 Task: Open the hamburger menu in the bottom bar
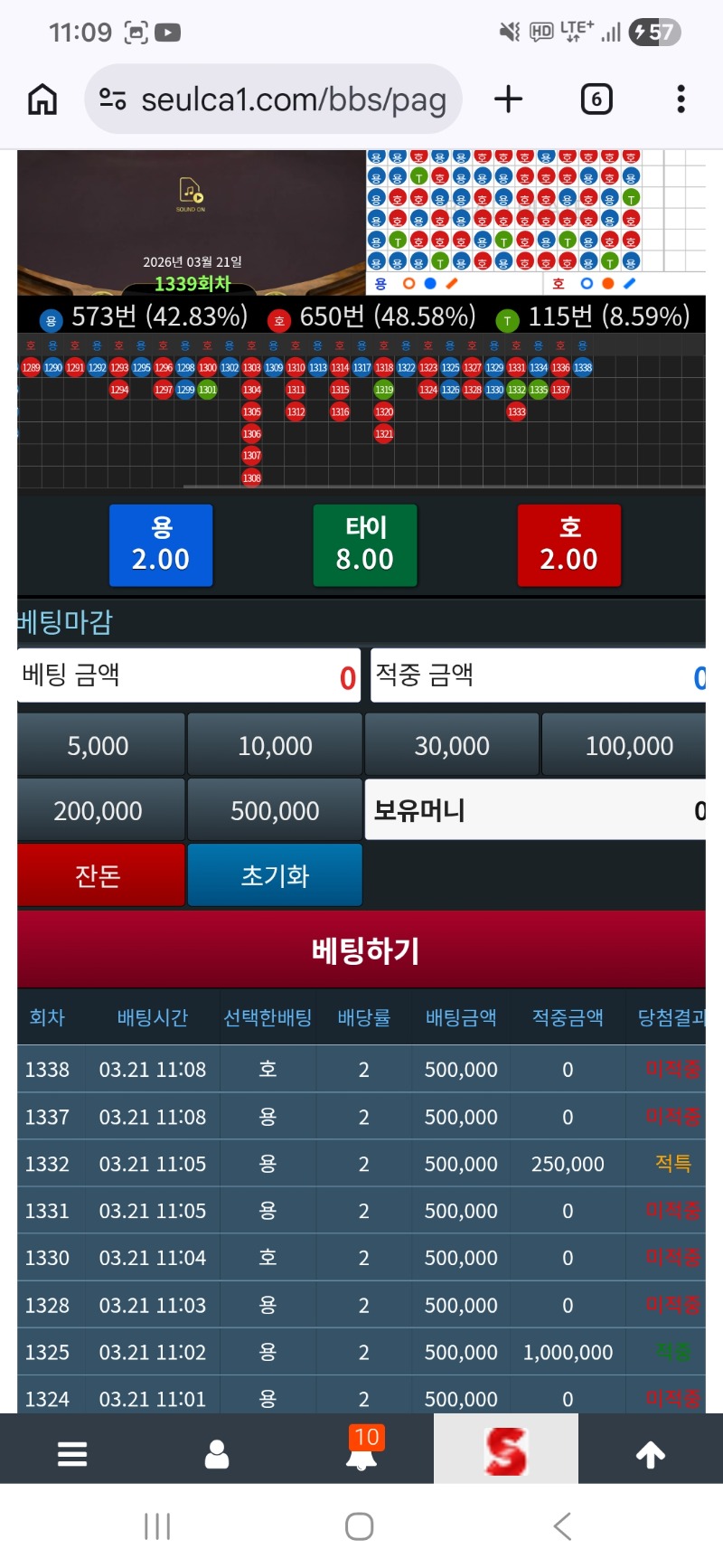(x=72, y=1453)
